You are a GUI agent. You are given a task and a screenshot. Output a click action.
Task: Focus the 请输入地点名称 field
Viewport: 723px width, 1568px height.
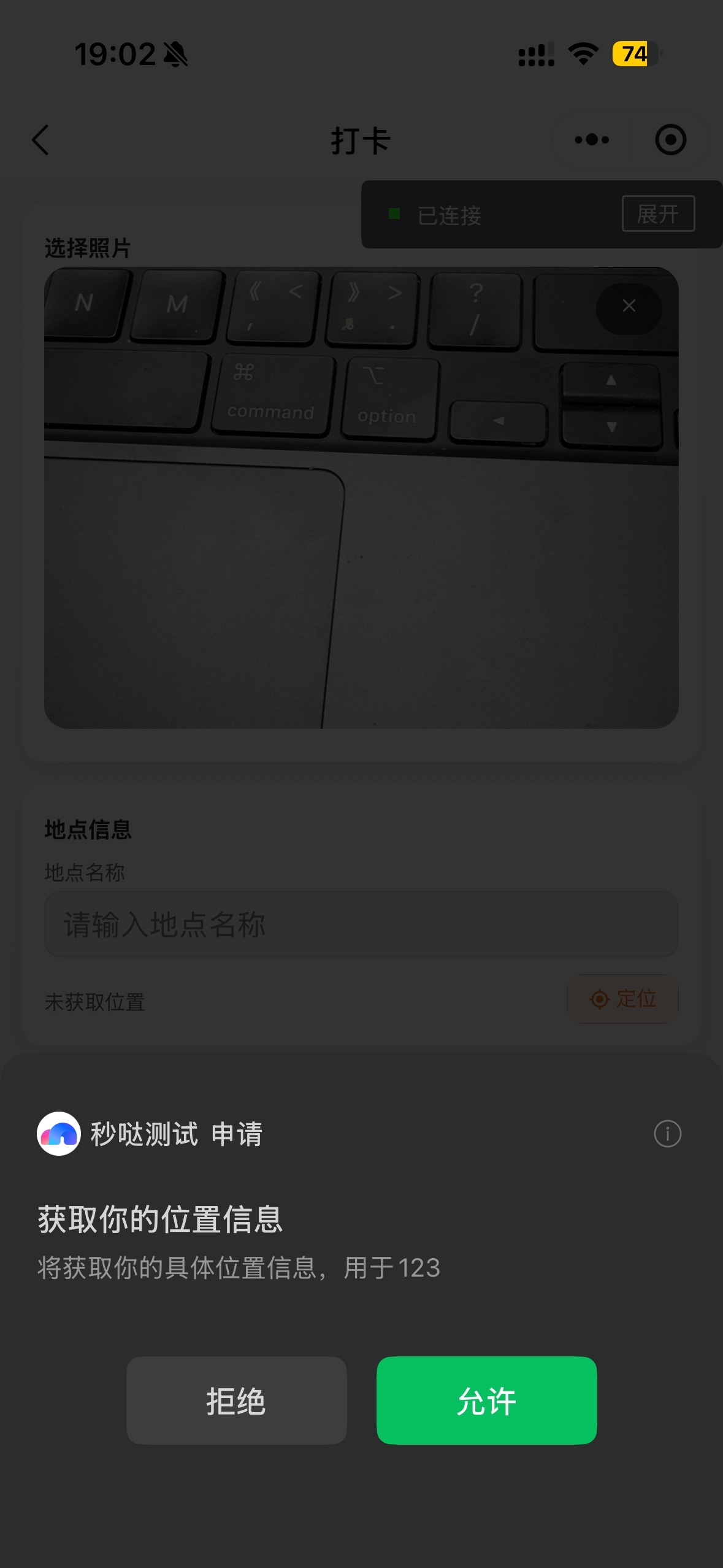pyautogui.click(x=361, y=924)
